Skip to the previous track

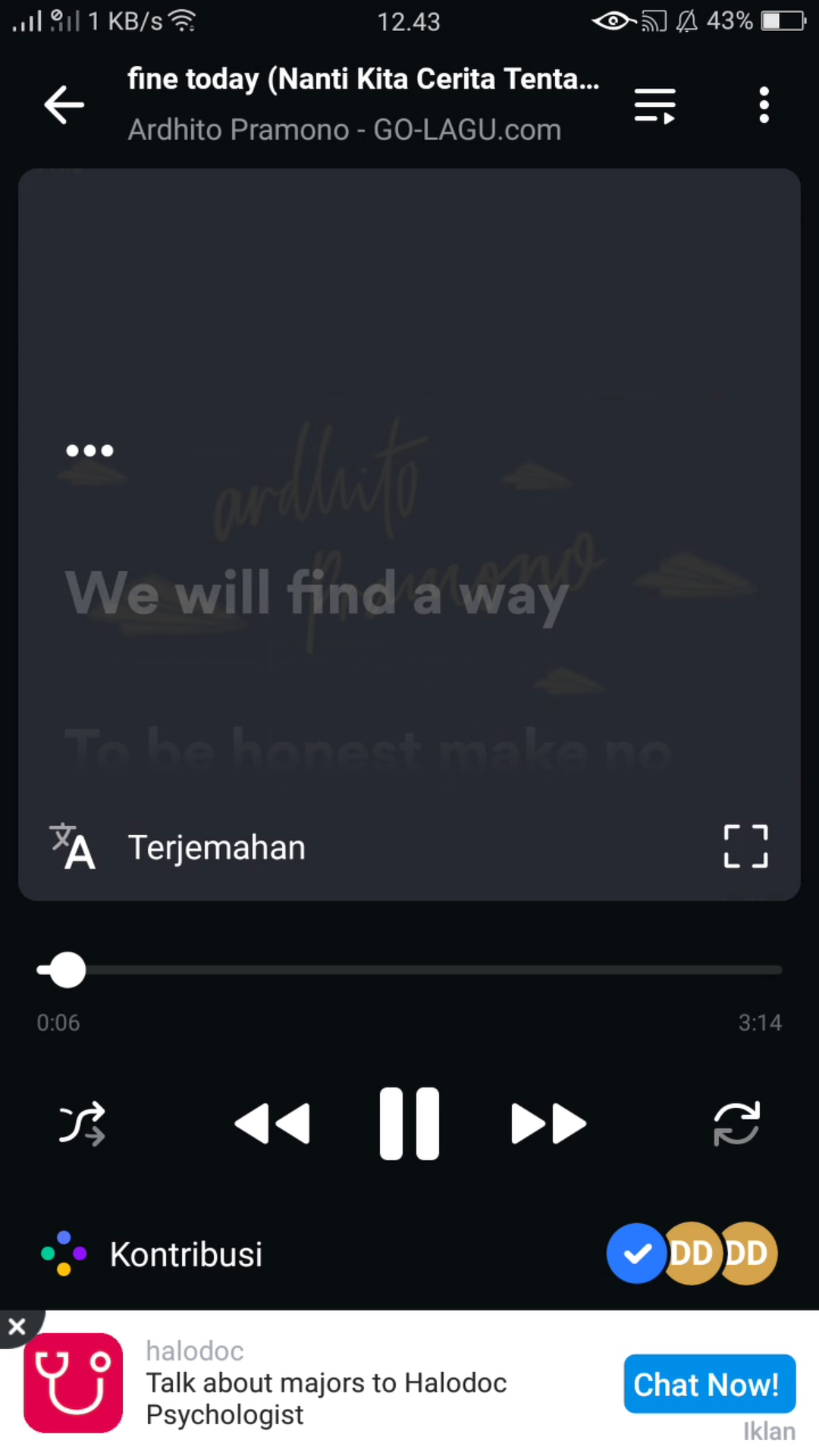click(x=272, y=1123)
